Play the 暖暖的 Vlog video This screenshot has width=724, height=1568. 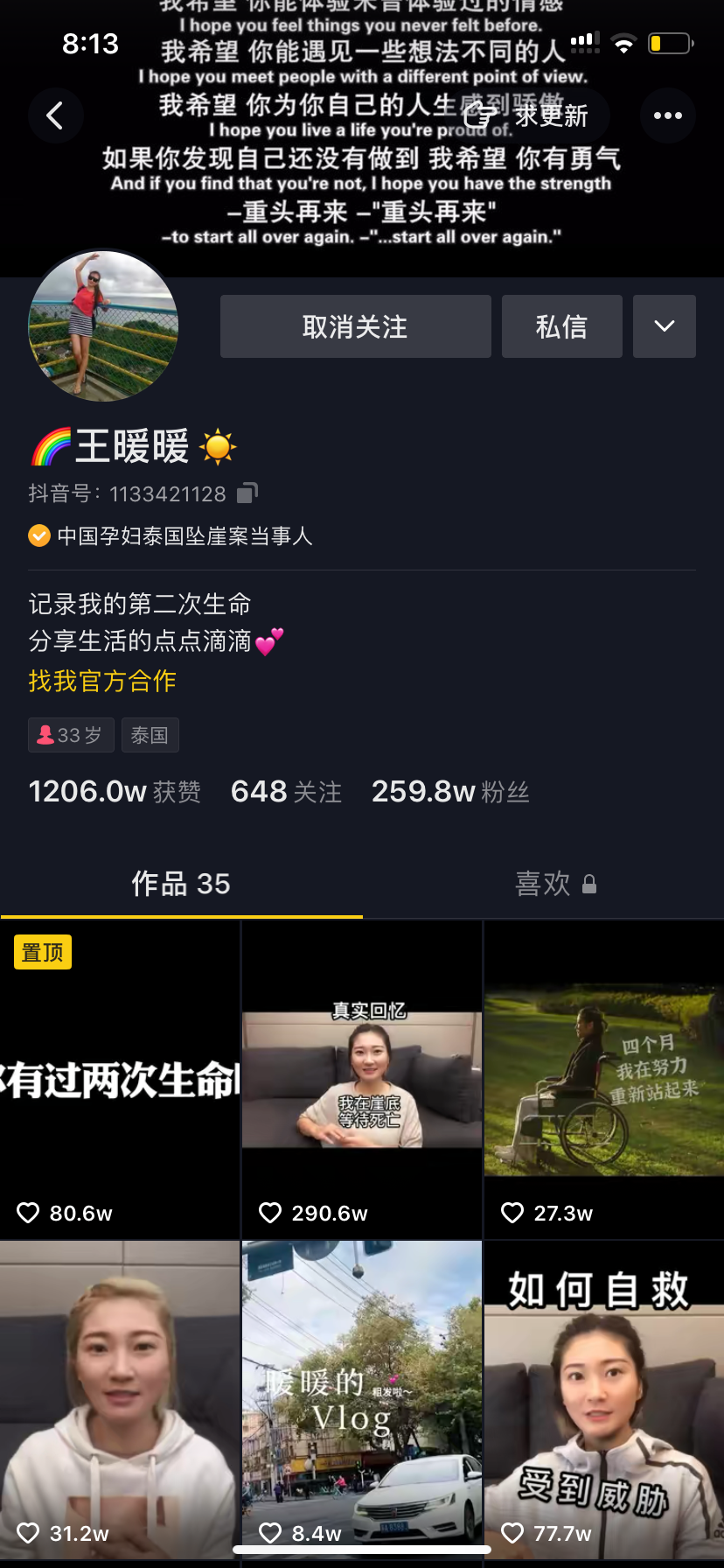362,1400
